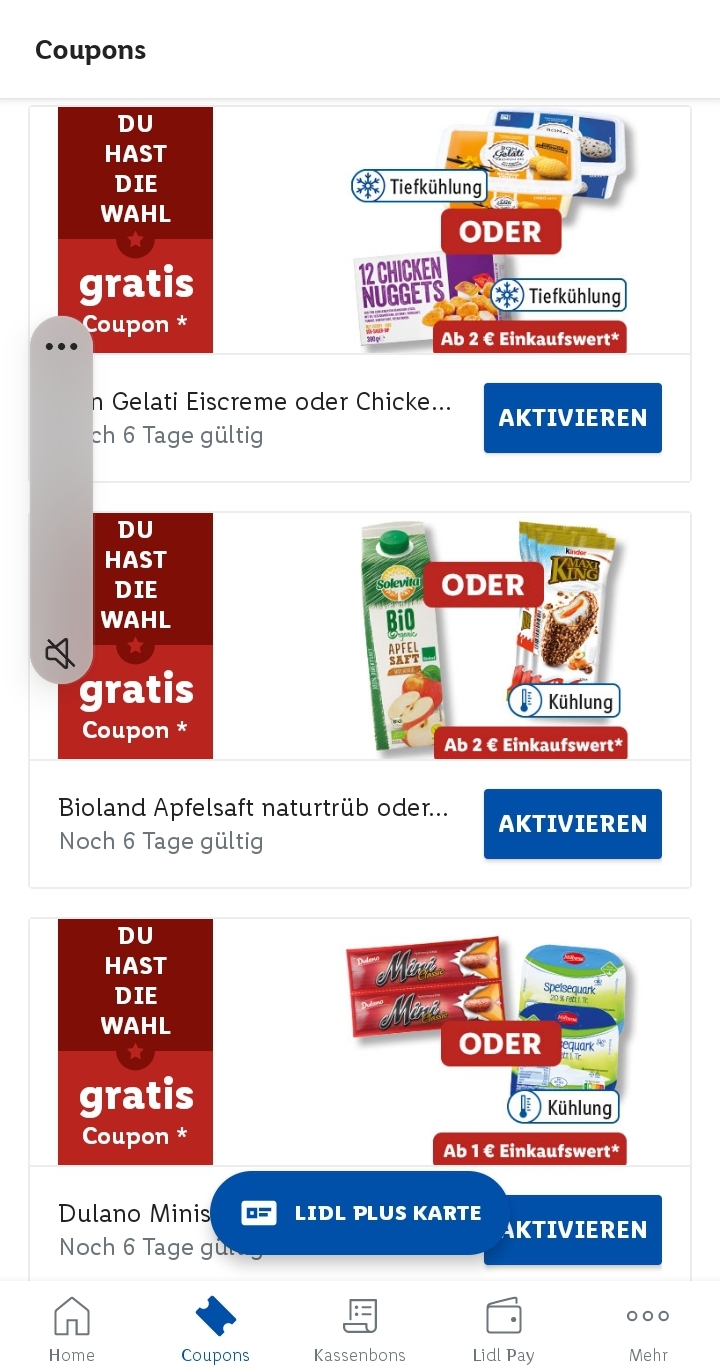Mute sound on the floating volume panel
720x1368 pixels.
point(61,653)
